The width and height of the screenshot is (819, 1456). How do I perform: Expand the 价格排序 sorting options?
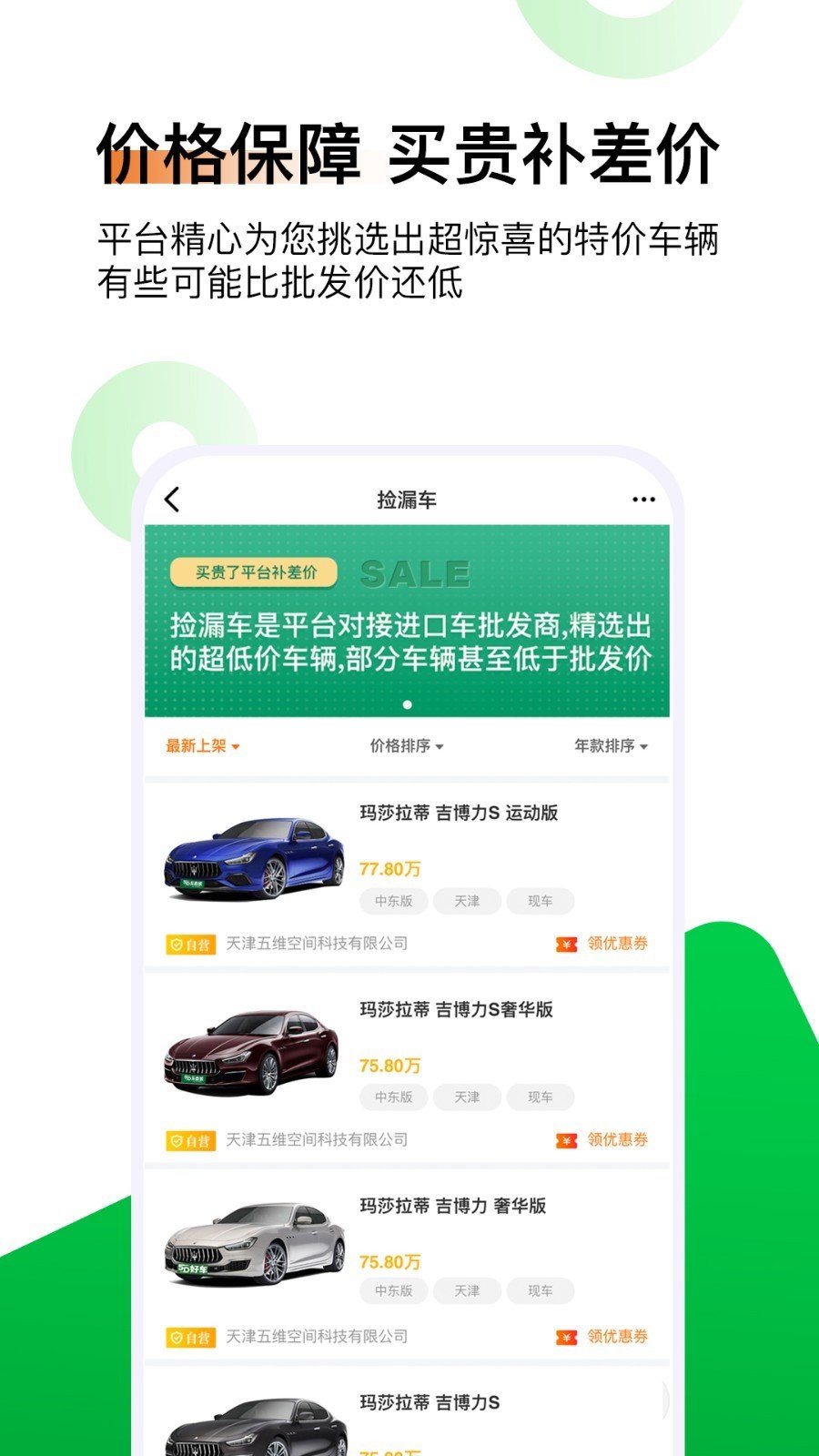[x=405, y=746]
